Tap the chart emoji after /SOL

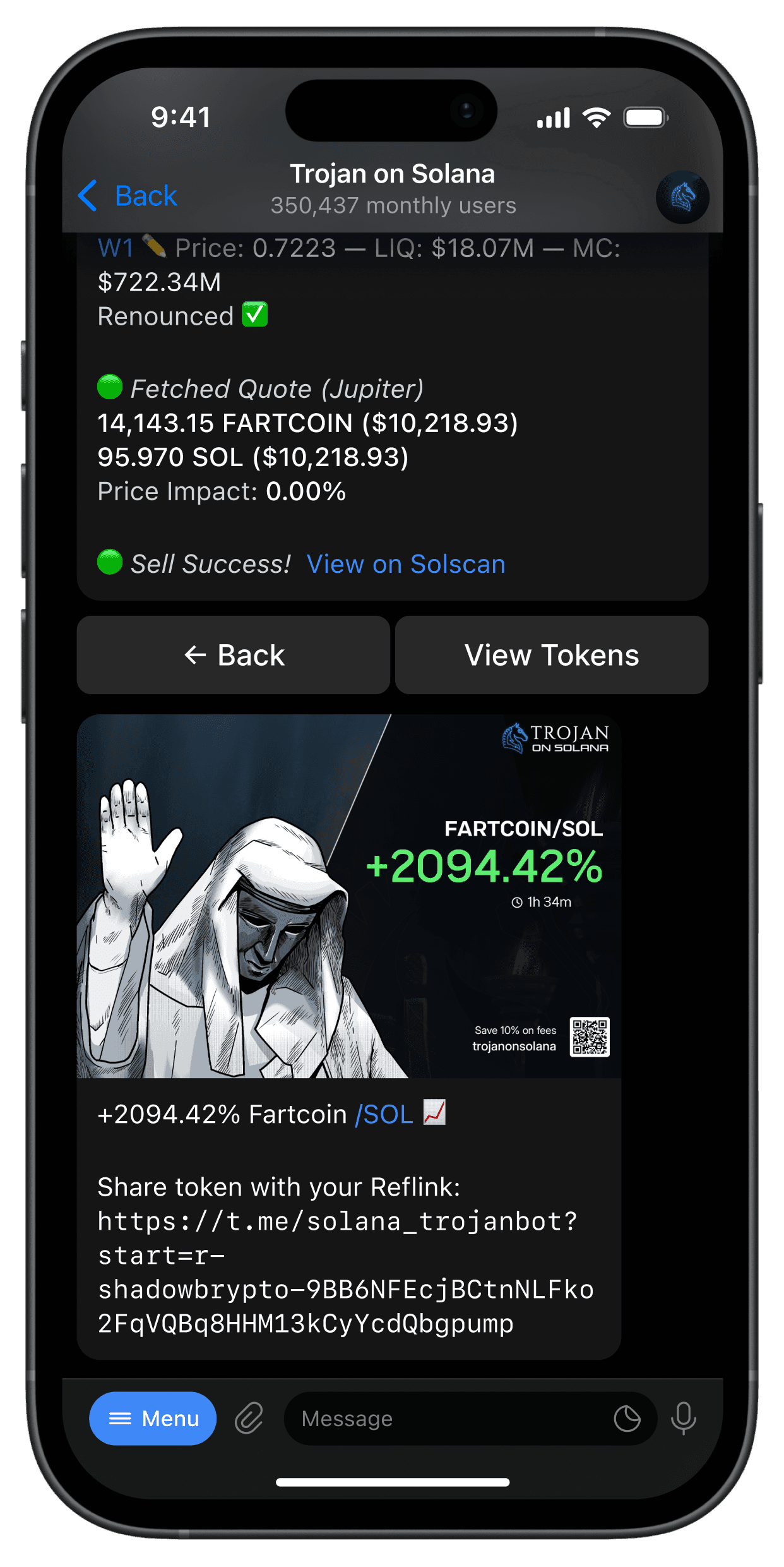(x=434, y=1114)
